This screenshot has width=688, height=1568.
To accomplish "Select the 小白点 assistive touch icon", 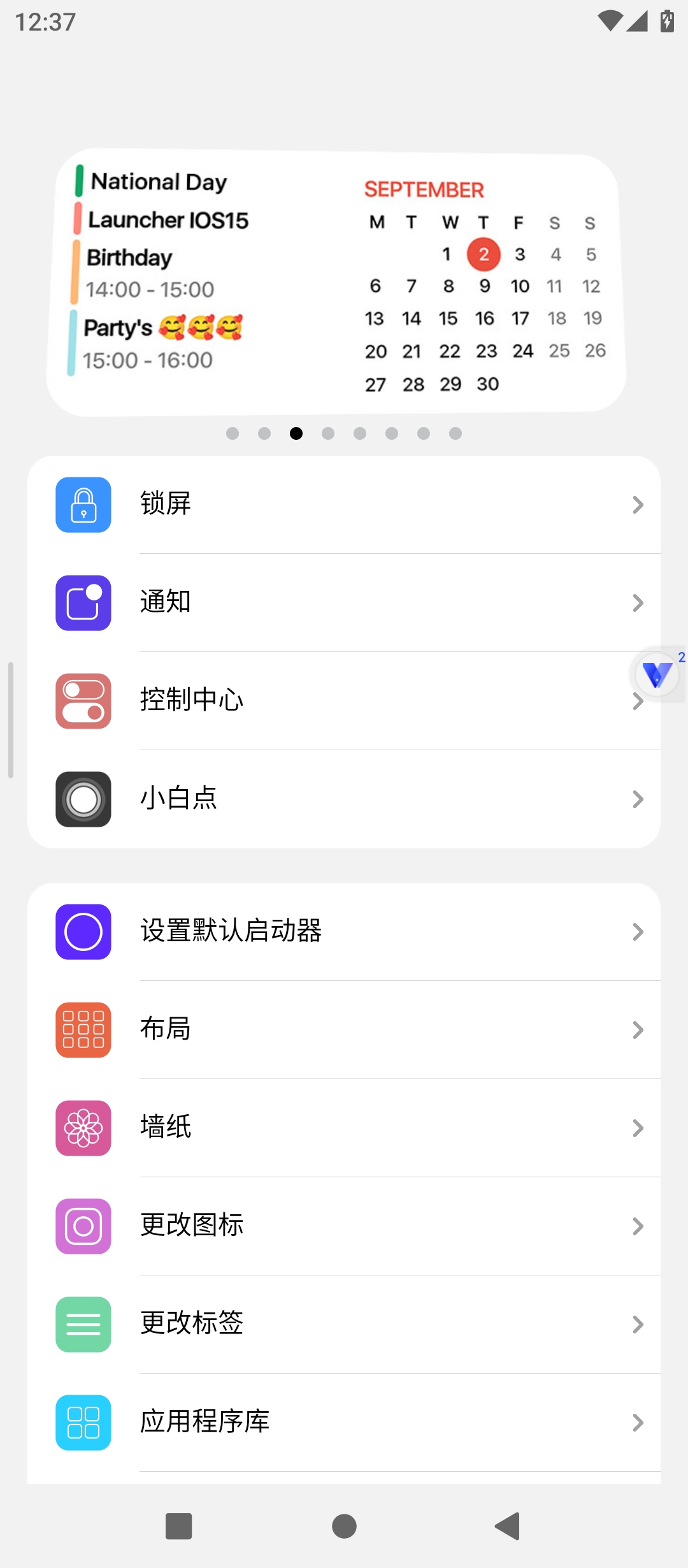I will tap(83, 799).
